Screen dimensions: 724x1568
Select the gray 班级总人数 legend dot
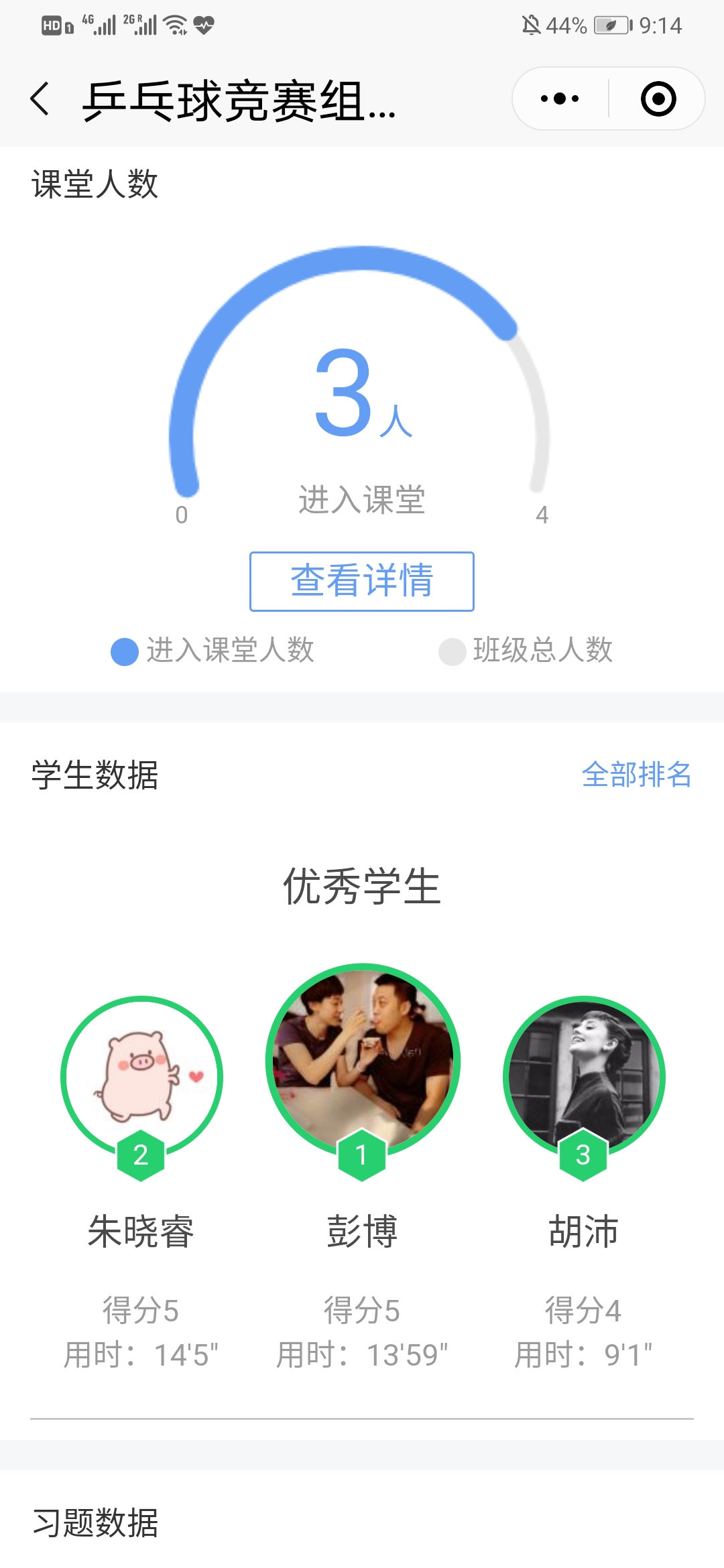click(x=452, y=650)
